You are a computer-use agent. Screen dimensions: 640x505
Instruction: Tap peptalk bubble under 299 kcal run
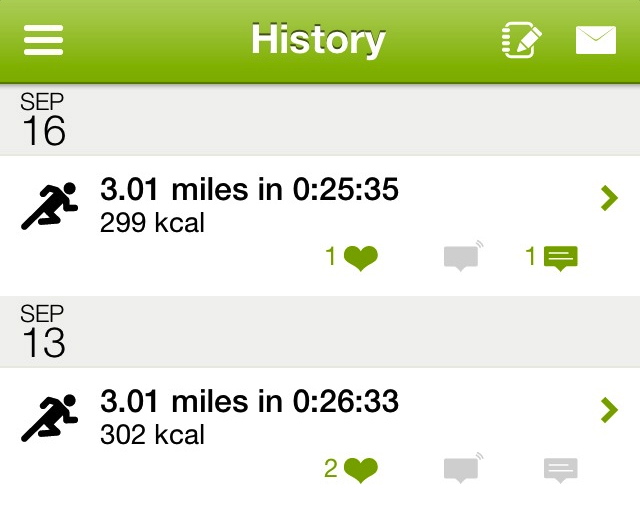pyautogui.click(x=463, y=256)
